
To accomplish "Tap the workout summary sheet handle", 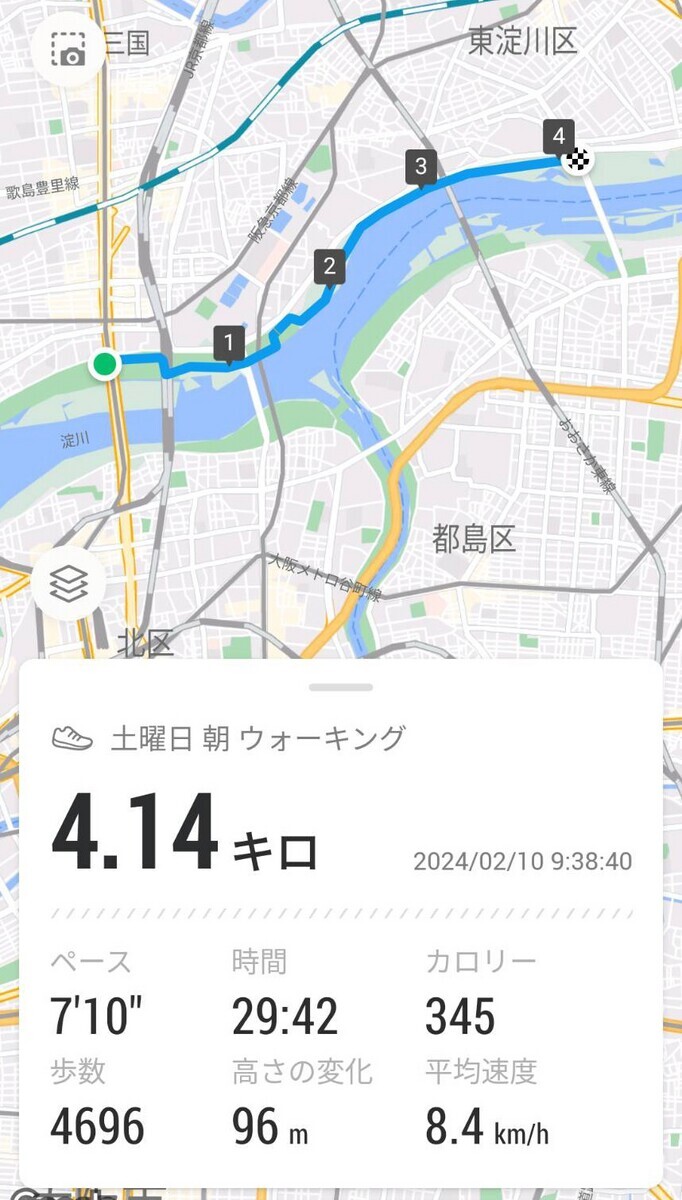I will click(x=341, y=687).
